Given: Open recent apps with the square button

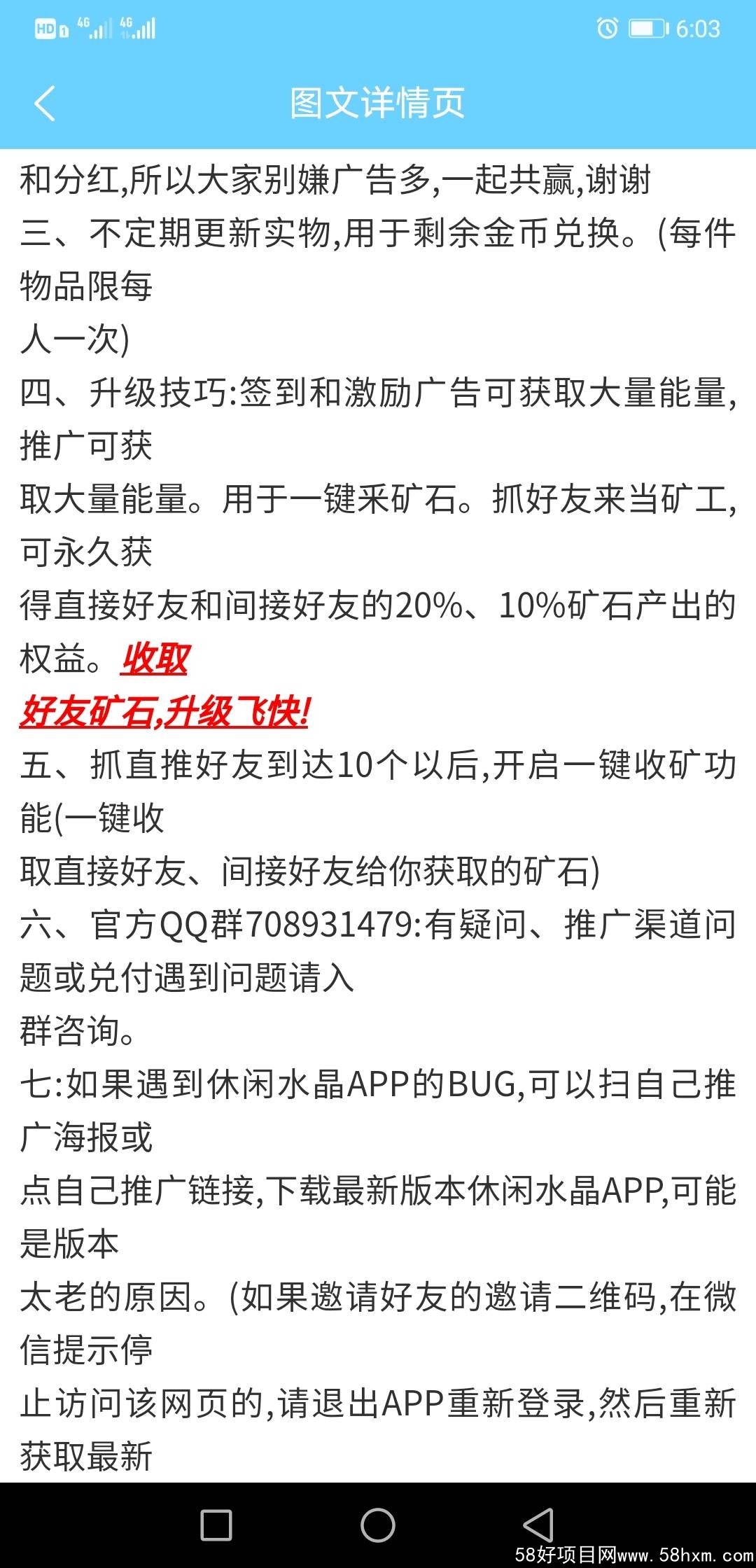Looking at the screenshot, I should coord(216,1525).
